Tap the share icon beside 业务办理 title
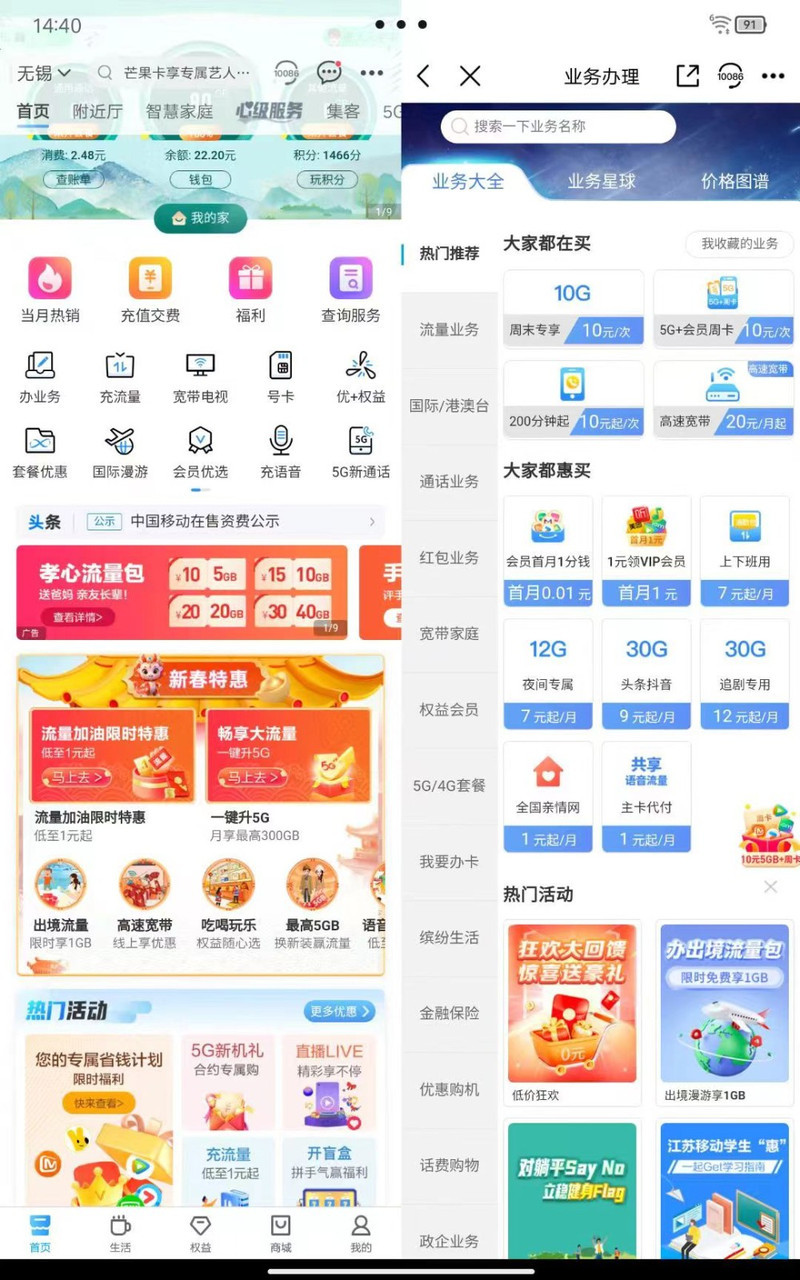Screen dimensions: 800x1280 (687, 76)
